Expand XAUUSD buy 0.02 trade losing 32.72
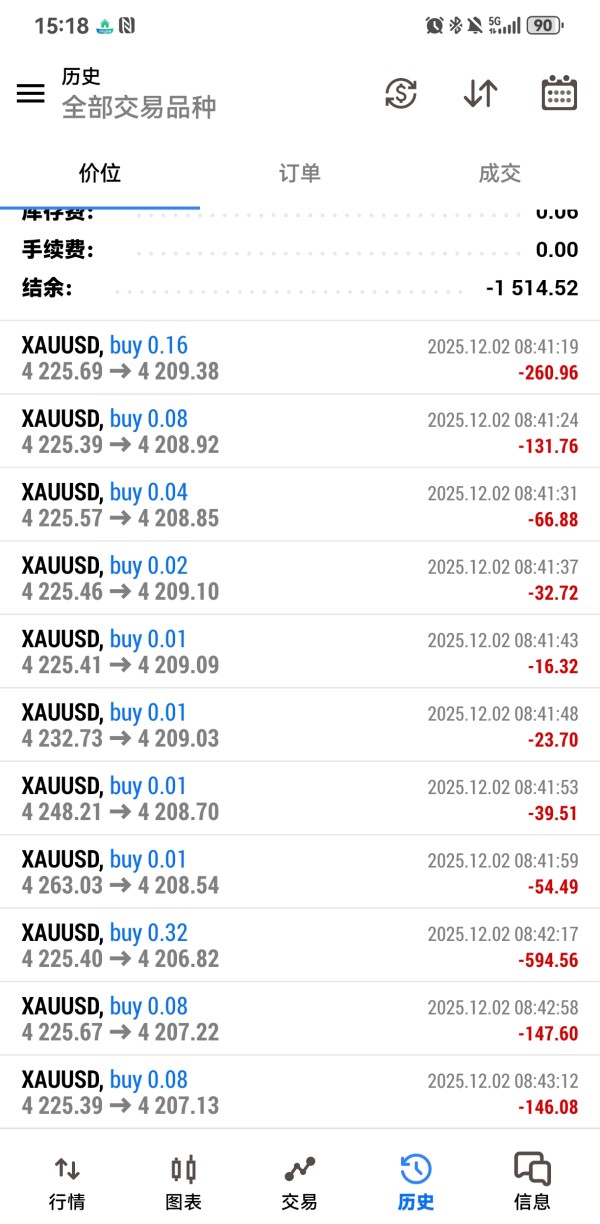The image size is (600, 1224). 300,578
